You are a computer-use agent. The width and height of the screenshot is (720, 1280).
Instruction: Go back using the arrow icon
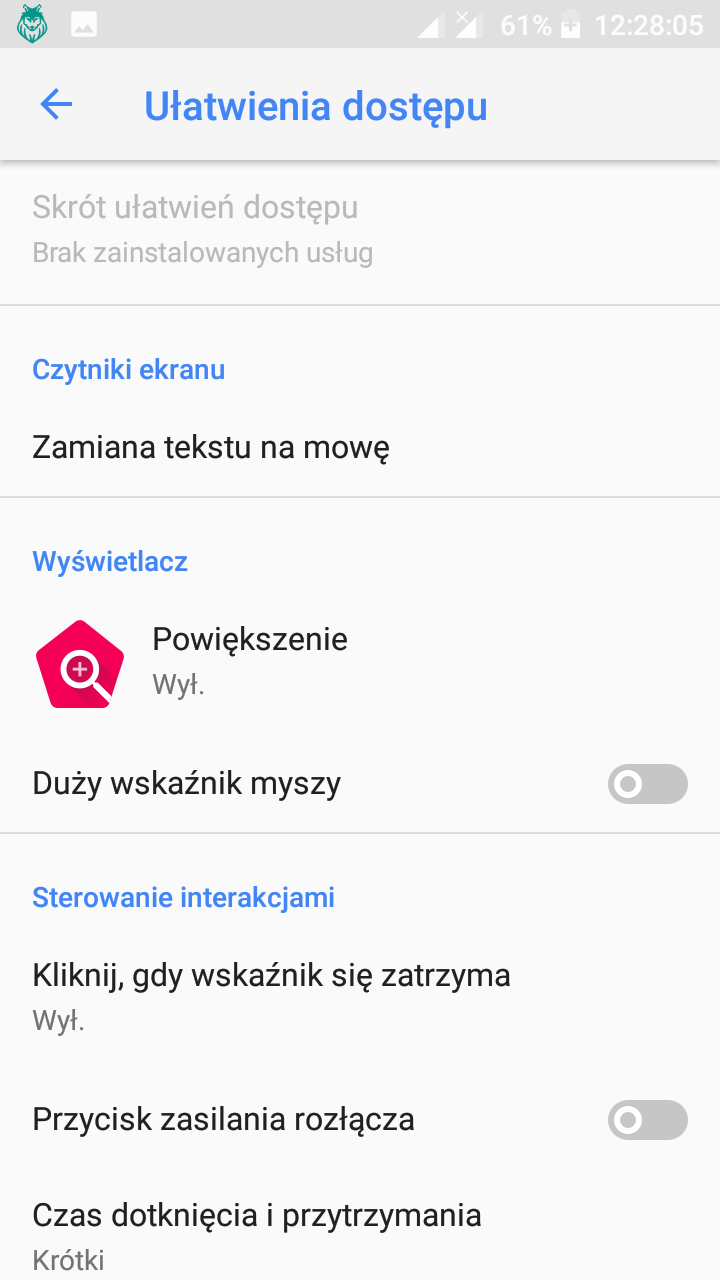click(x=56, y=104)
